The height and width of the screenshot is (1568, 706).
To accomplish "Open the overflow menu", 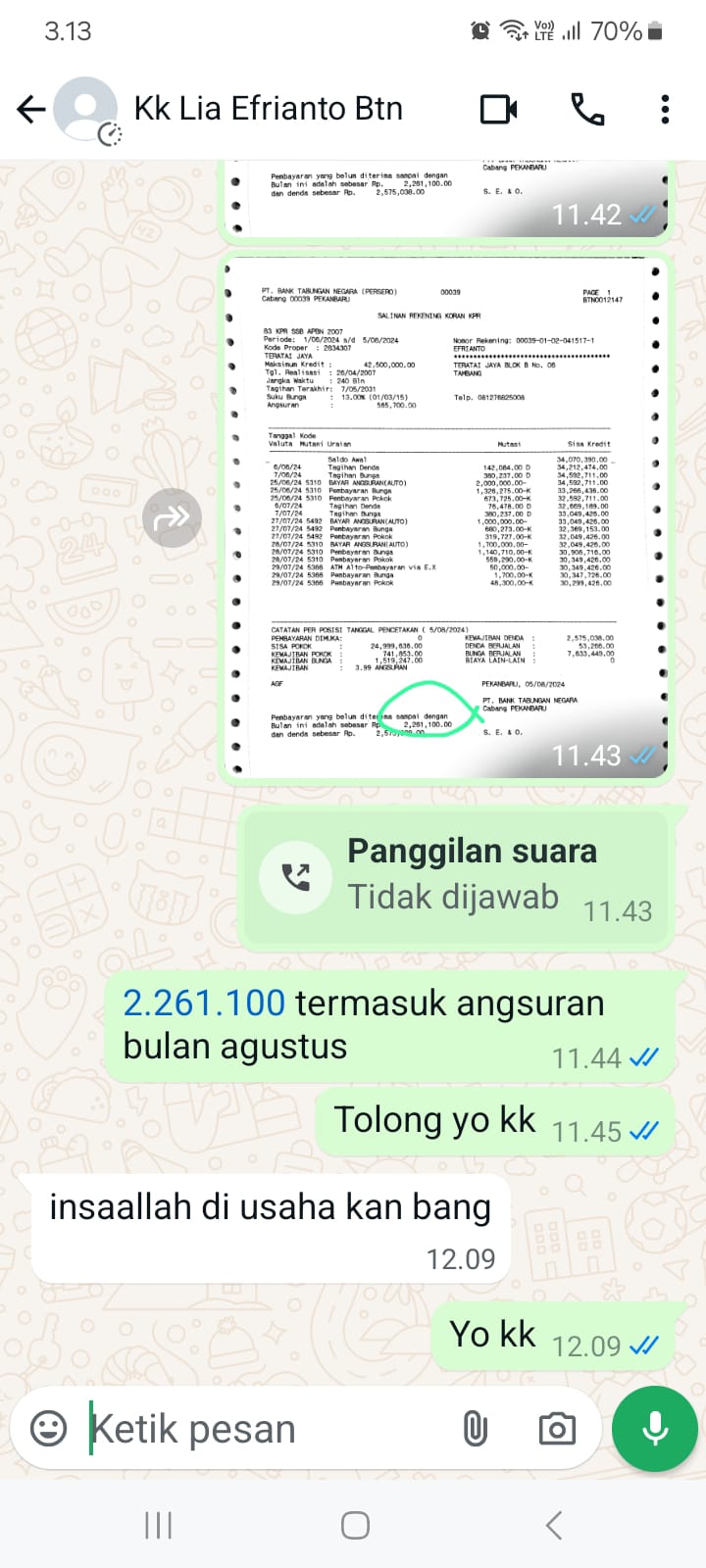I will point(665,109).
